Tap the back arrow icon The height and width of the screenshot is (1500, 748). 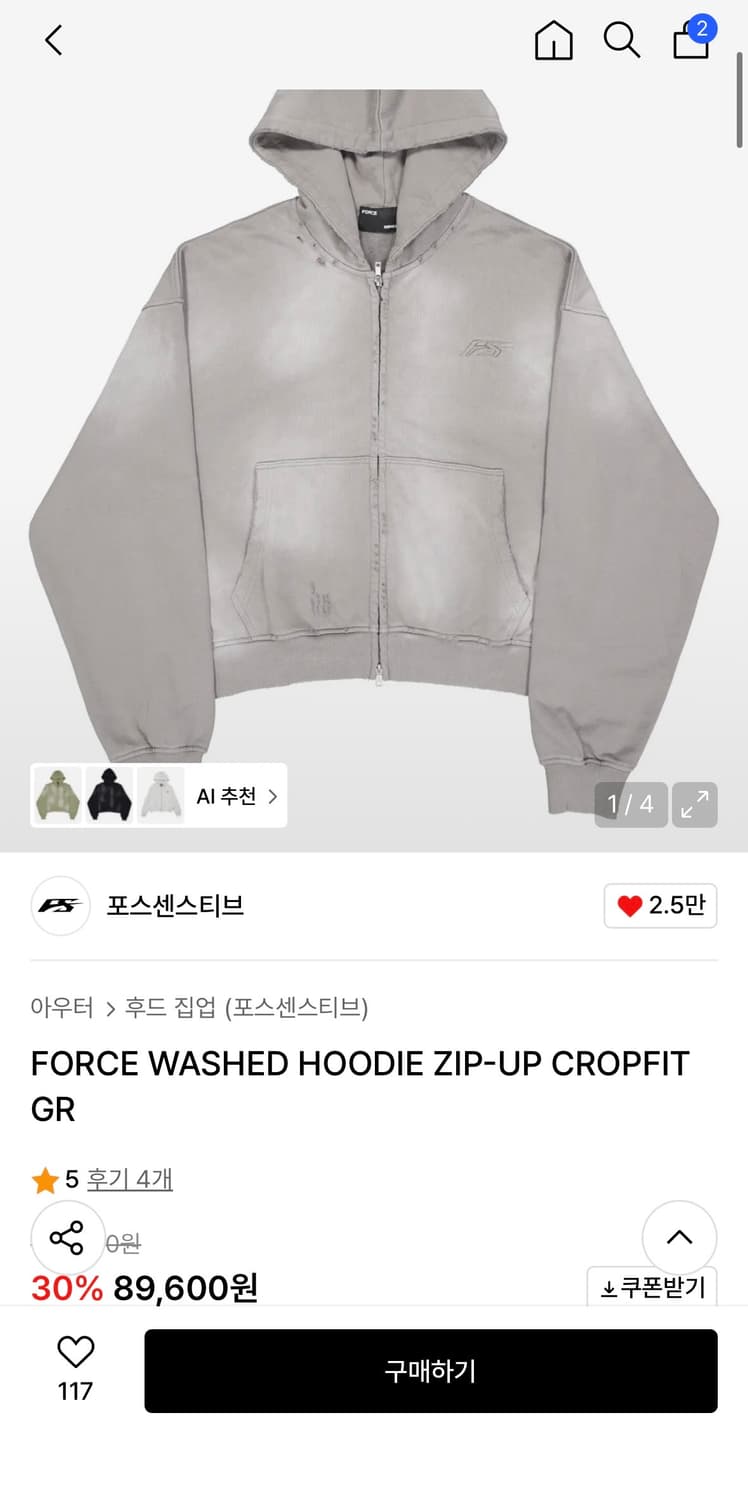(x=52, y=41)
